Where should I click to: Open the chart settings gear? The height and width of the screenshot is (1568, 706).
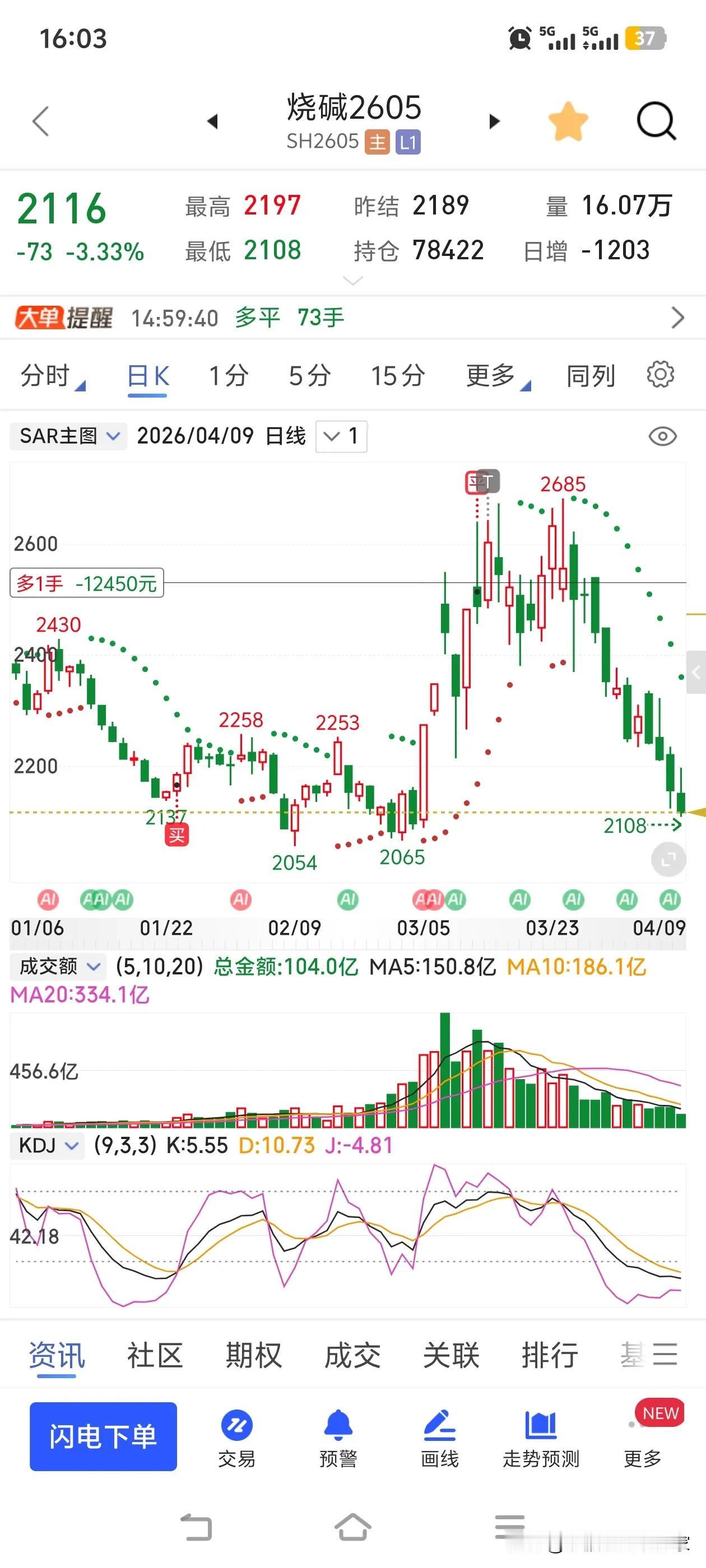[x=659, y=376]
